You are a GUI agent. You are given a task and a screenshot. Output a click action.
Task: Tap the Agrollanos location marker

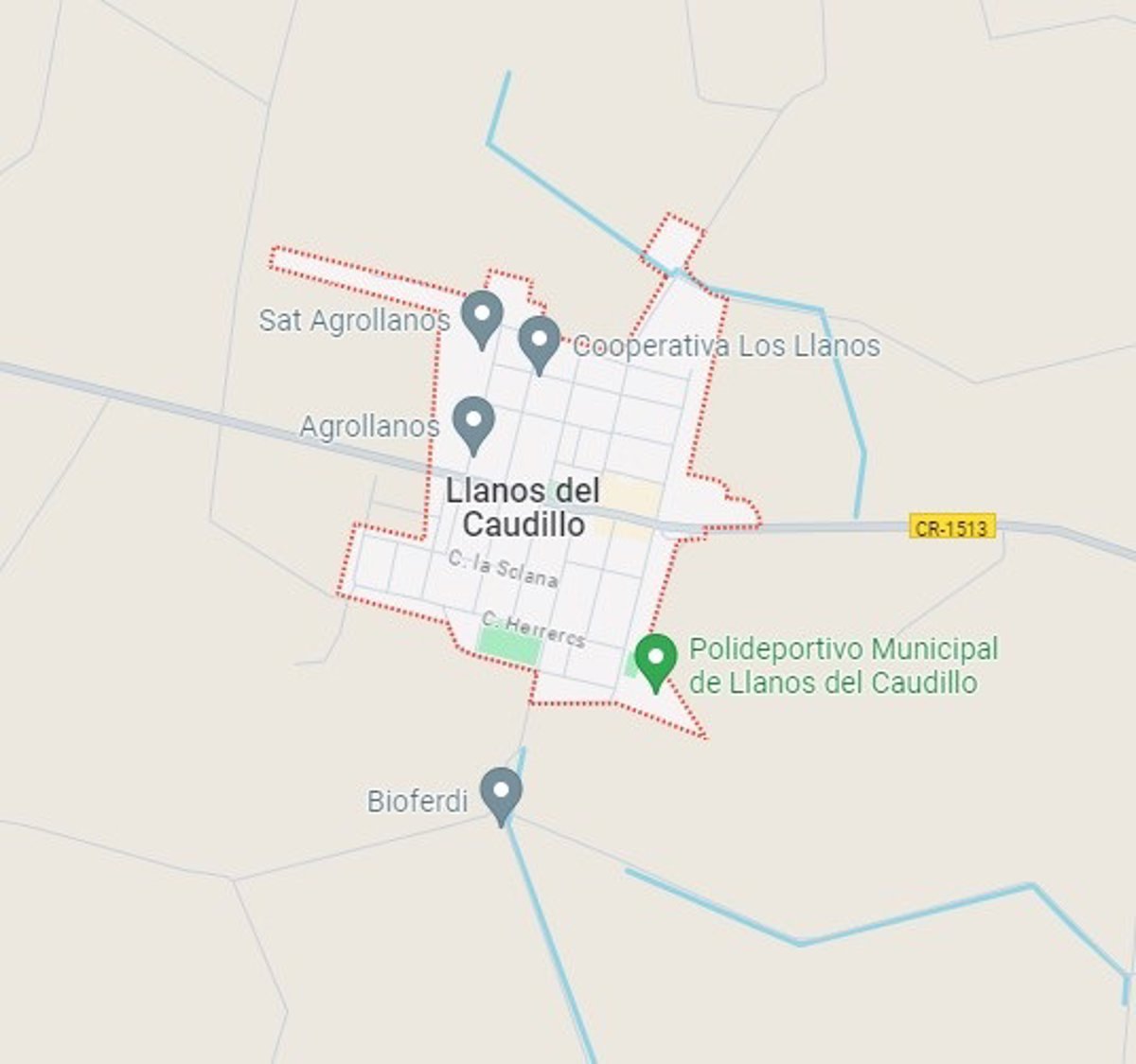[474, 422]
